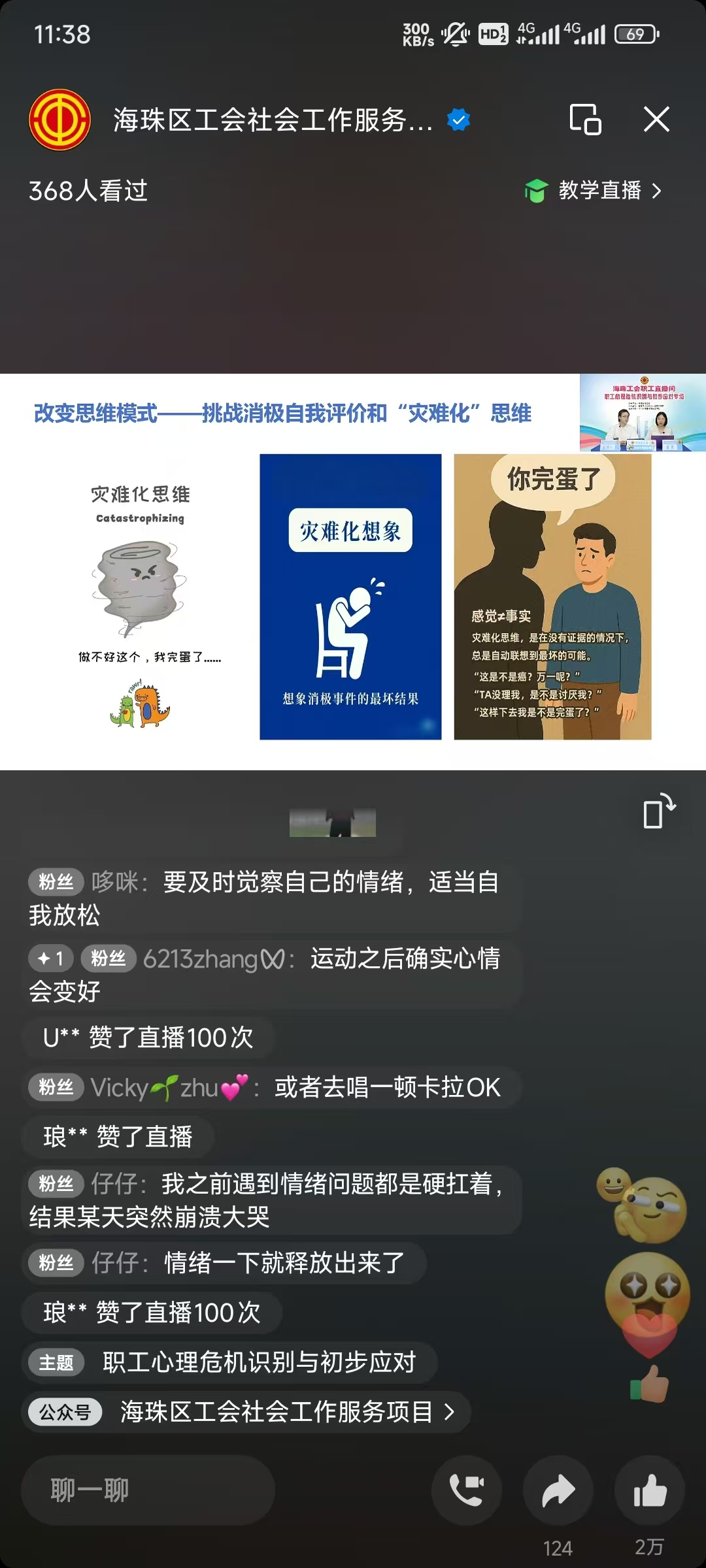The width and height of the screenshot is (706, 1568).
Task: Share this live stream
Action: pyautogui.click(x=558, y=1490)
